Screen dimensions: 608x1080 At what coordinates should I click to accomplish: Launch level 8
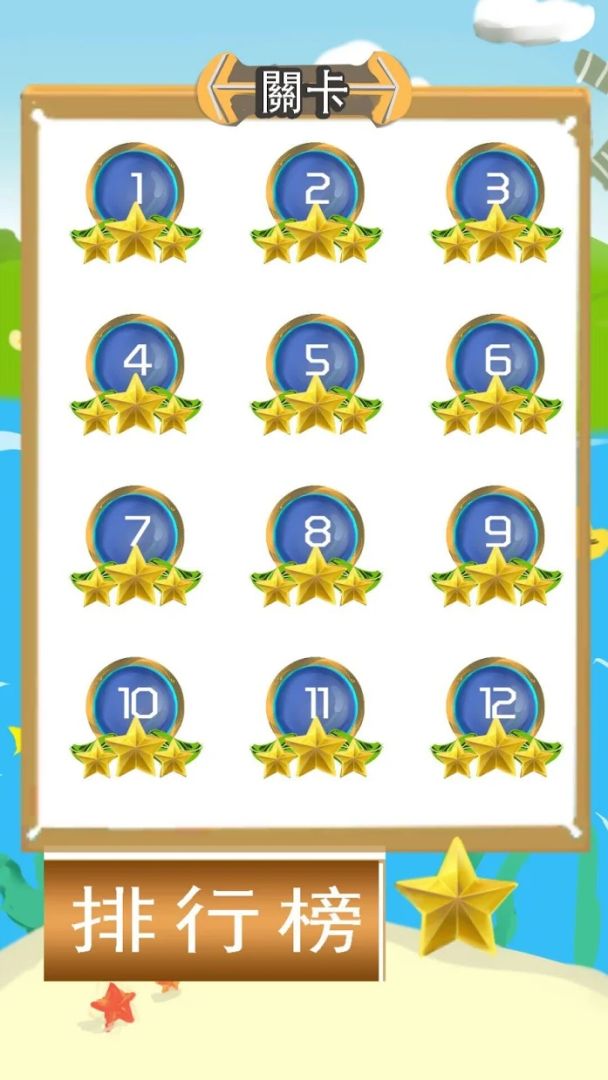click(316, 538)
